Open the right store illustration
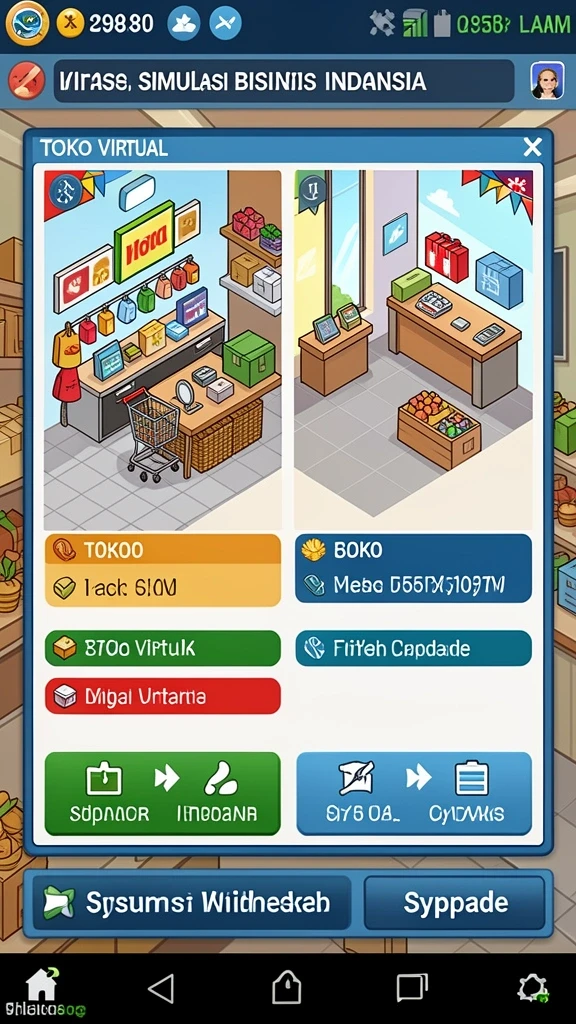The height and width of the screenshot is (1024, 576). pos(413,350)
